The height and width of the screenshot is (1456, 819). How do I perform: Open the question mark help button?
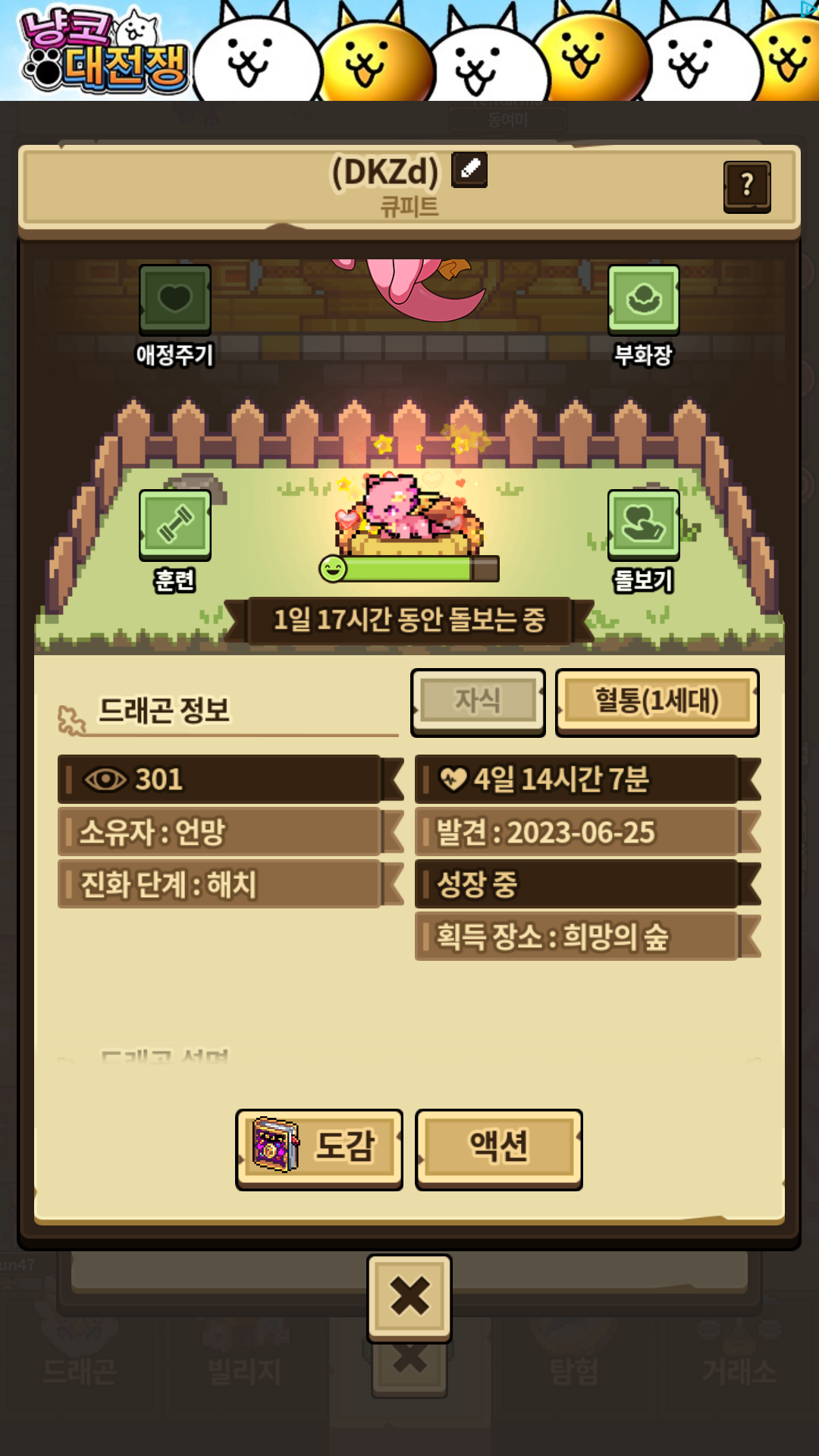coord(747,186)
